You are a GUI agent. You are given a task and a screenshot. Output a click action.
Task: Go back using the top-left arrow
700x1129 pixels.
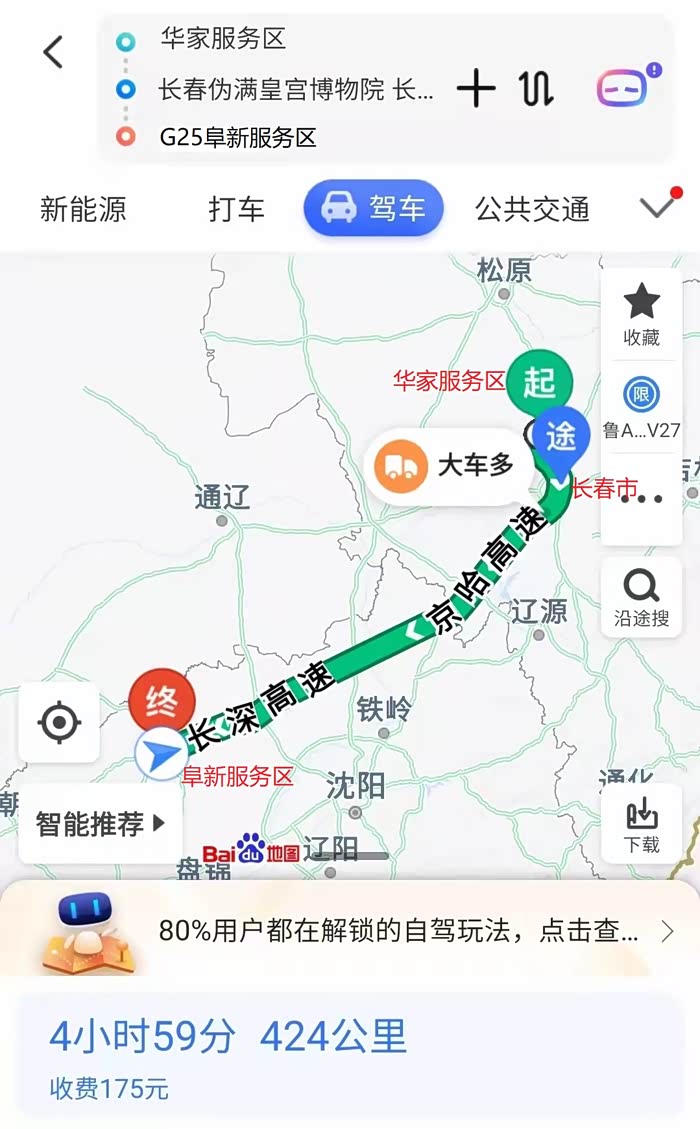click(53, 53)
